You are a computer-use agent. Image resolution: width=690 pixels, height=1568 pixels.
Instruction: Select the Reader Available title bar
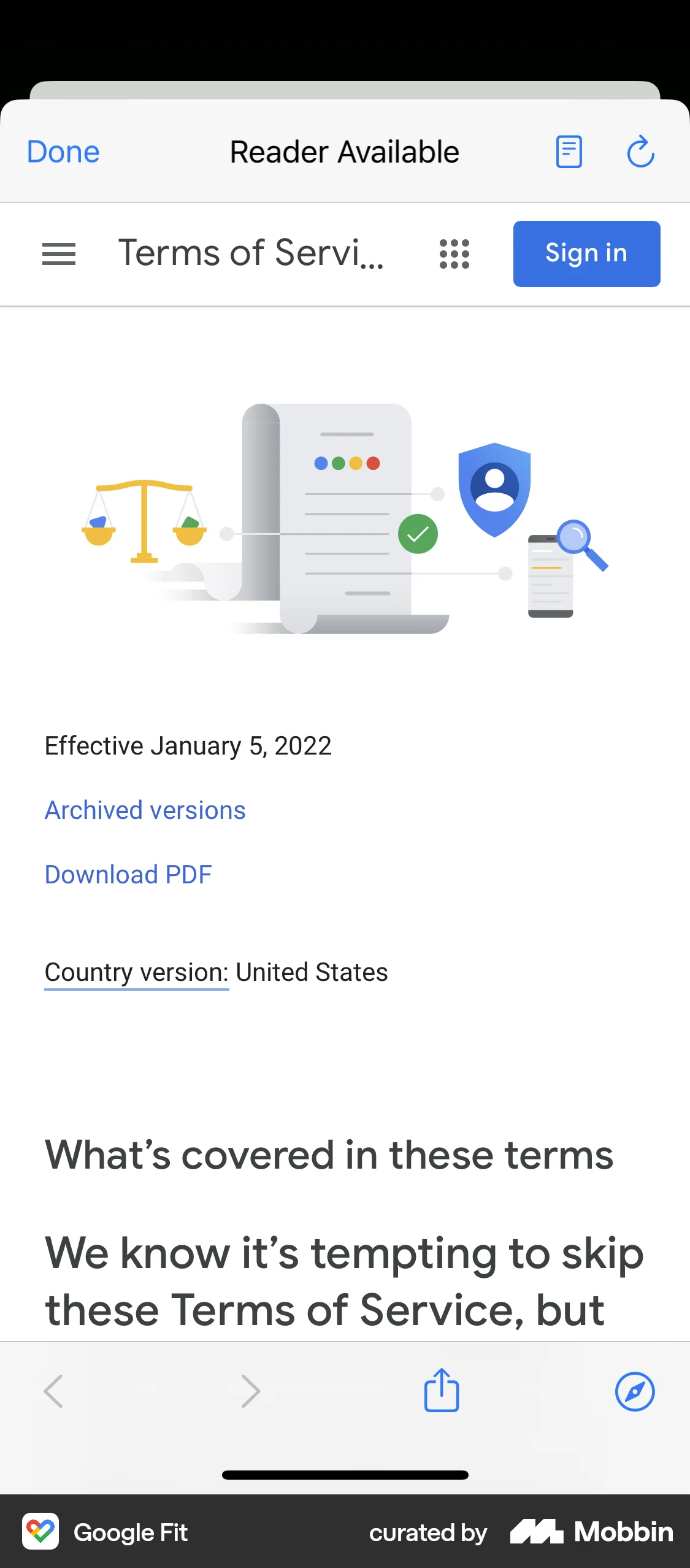(345, 152)
